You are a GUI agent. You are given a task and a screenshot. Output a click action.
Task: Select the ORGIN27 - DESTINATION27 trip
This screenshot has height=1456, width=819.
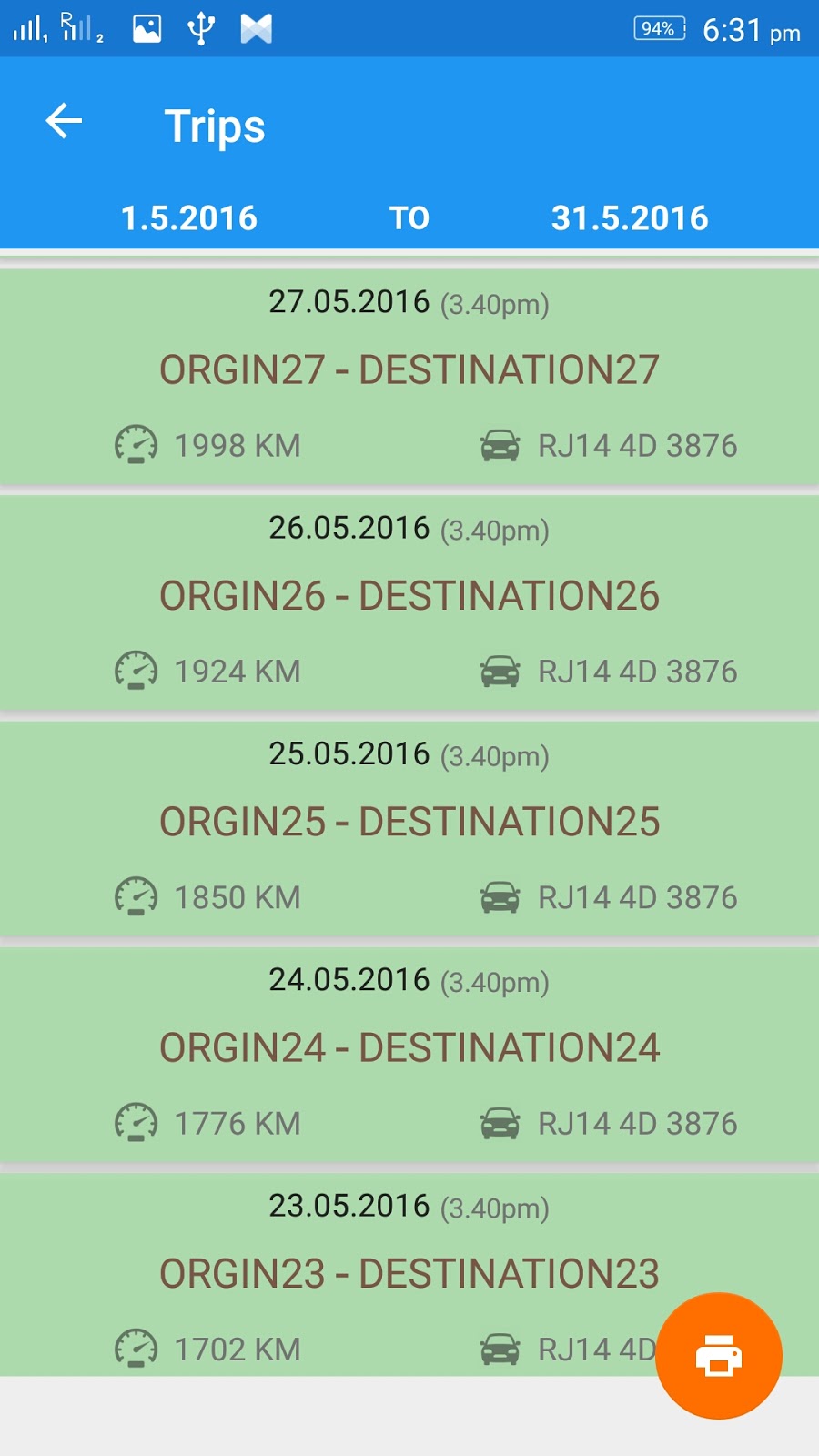[409, 369]
